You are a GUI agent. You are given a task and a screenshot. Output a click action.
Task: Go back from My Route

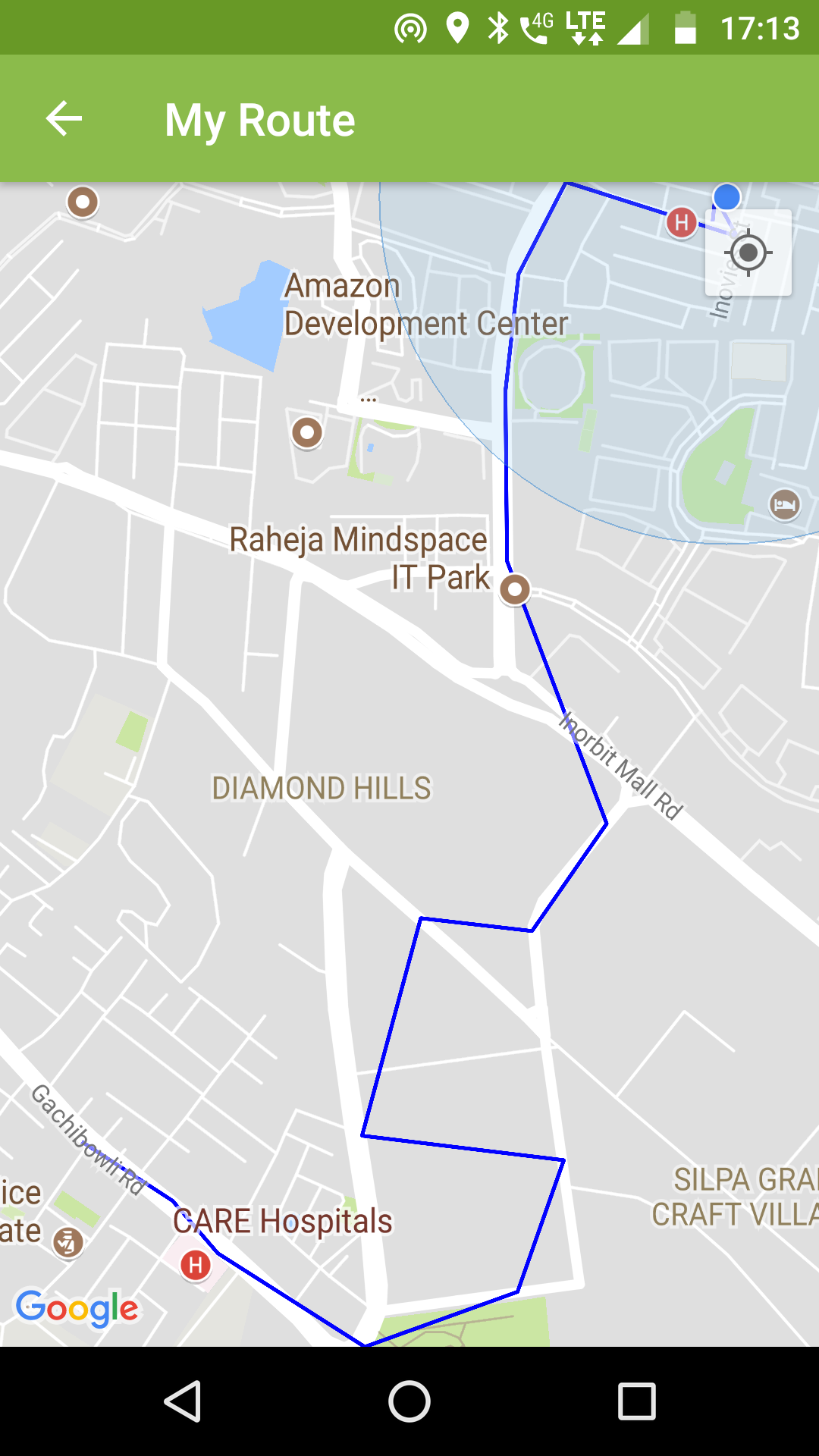click(64, 119)
